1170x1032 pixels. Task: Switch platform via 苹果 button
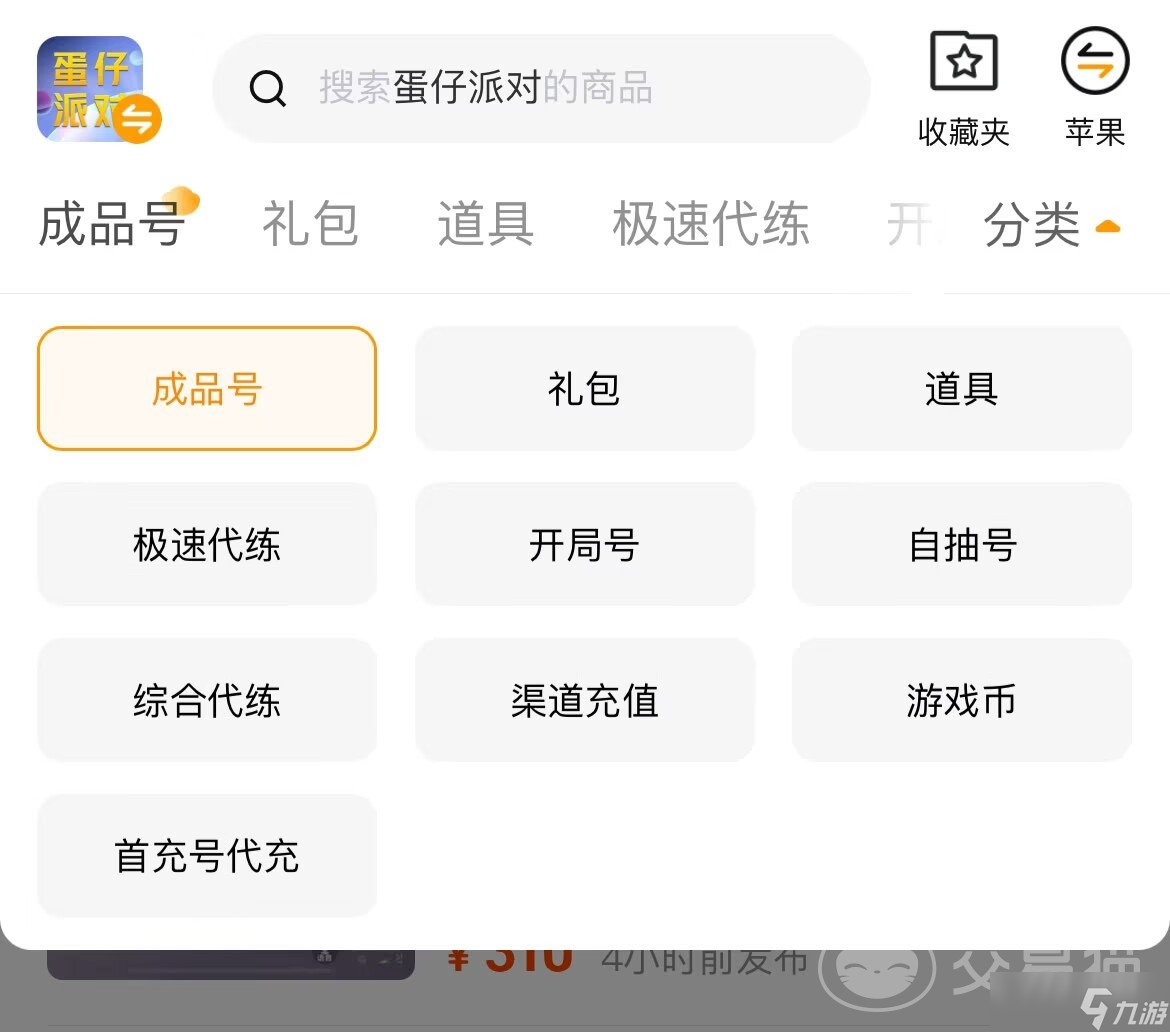[x=1095, y=88]
